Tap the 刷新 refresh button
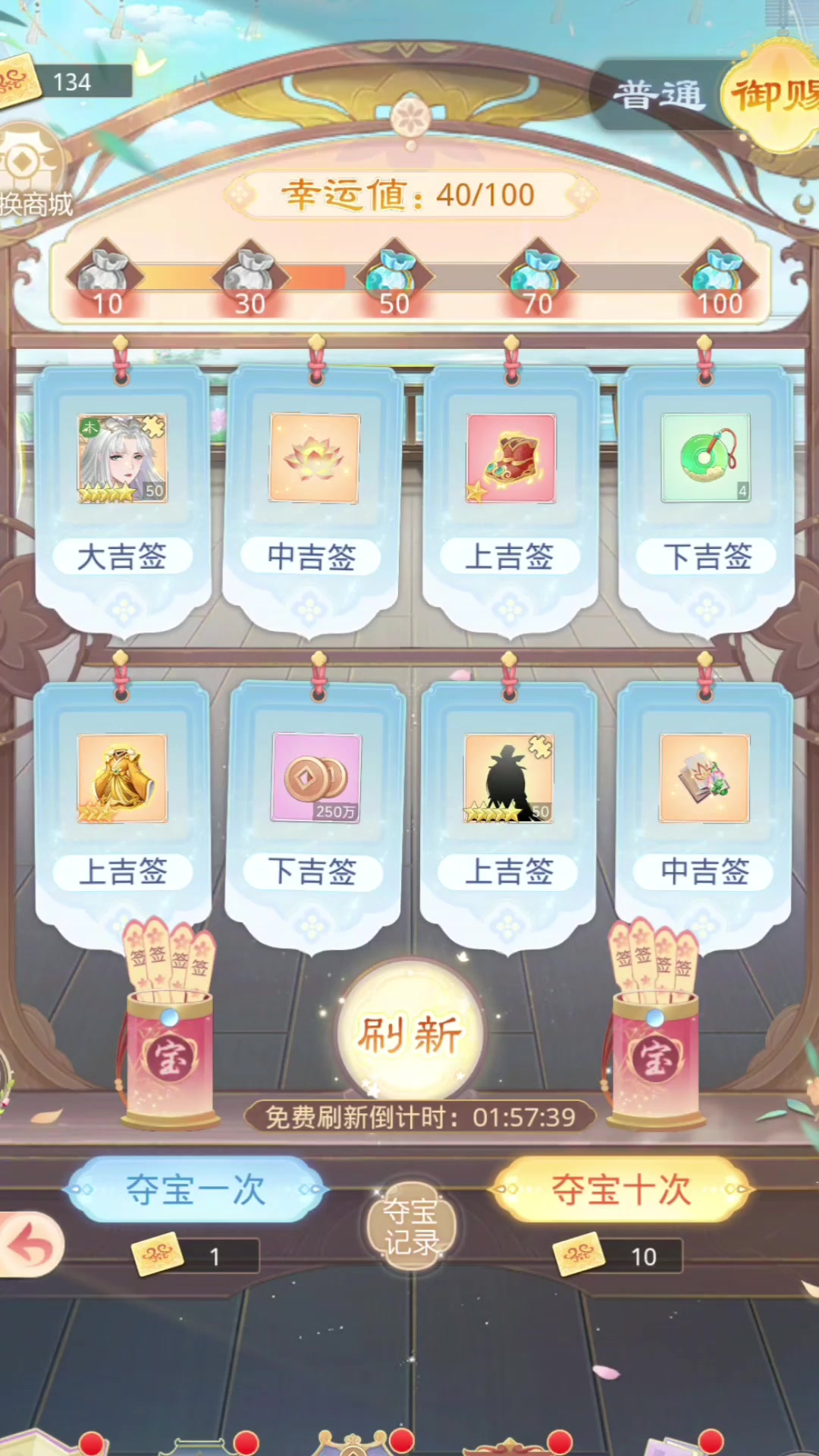This screenshot has height=1456, width=819. click(410, 1034)
